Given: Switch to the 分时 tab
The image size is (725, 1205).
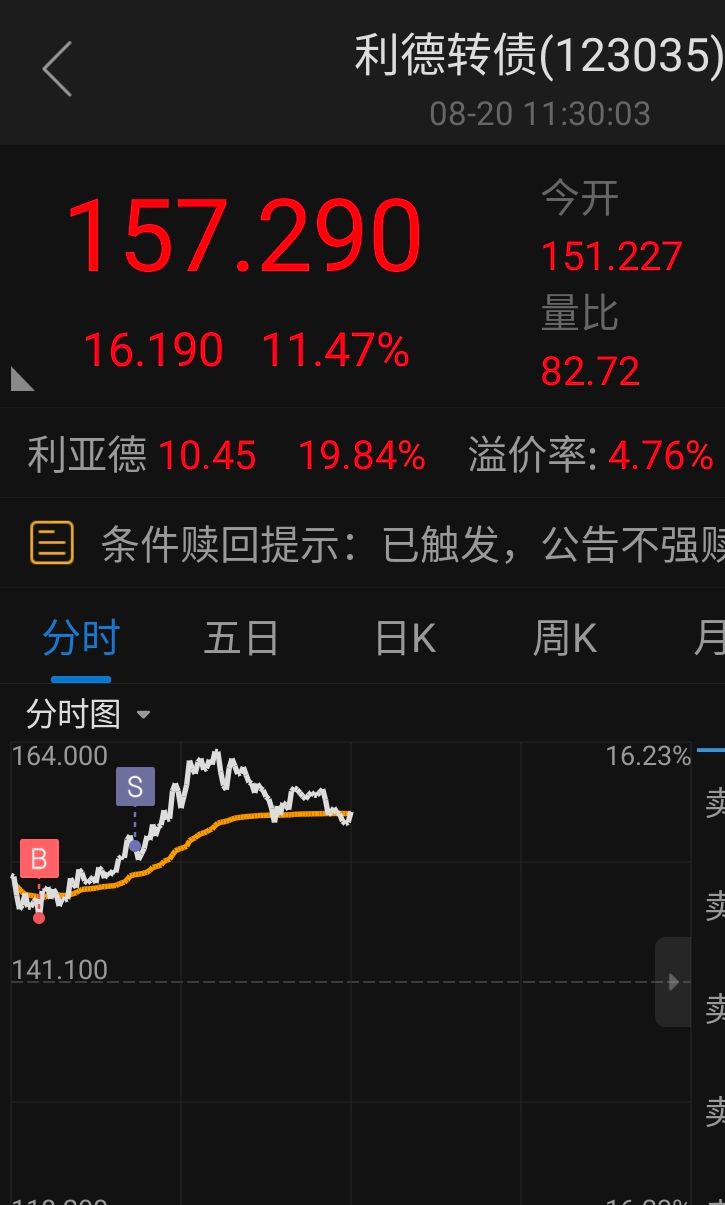Looking at the screenshot, I should point(81,637).
